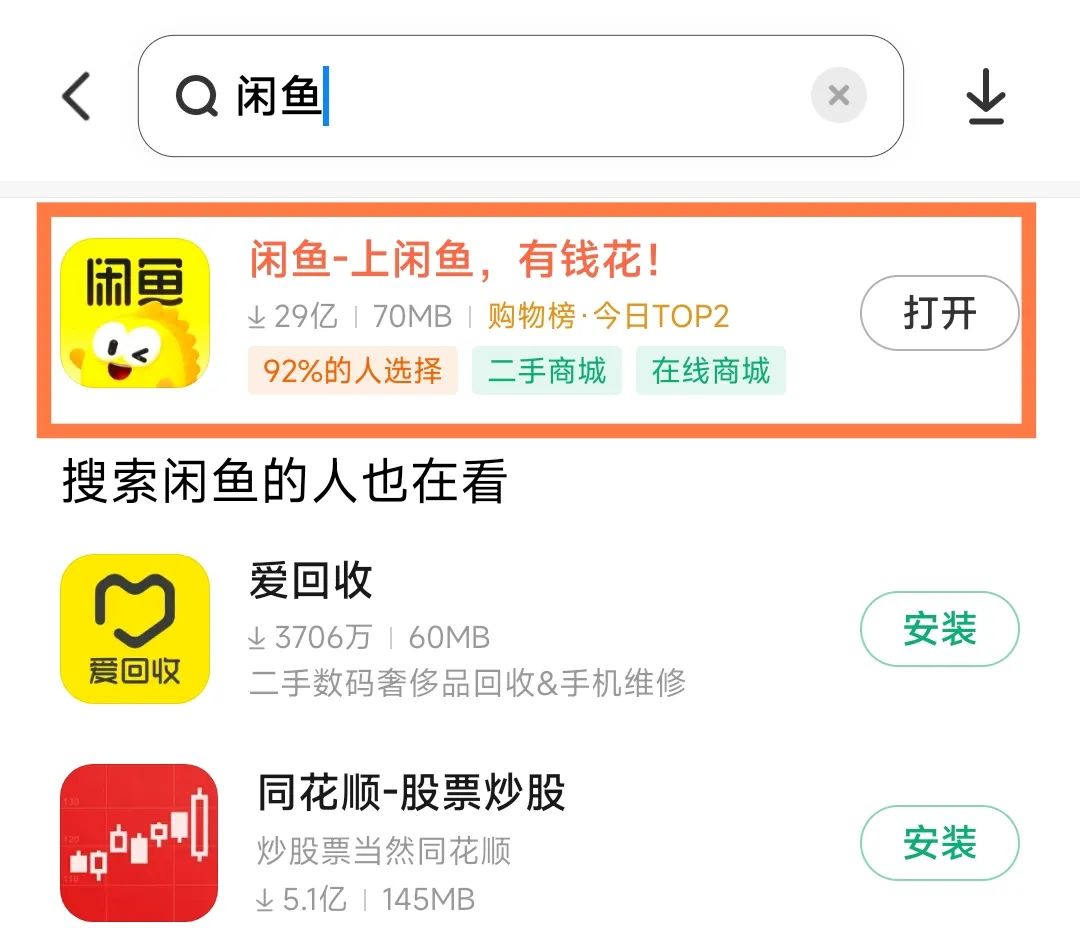This screenshot has height=941, width=1080.
Task: Go back using the left arrow
Action: tap(77, 97)
